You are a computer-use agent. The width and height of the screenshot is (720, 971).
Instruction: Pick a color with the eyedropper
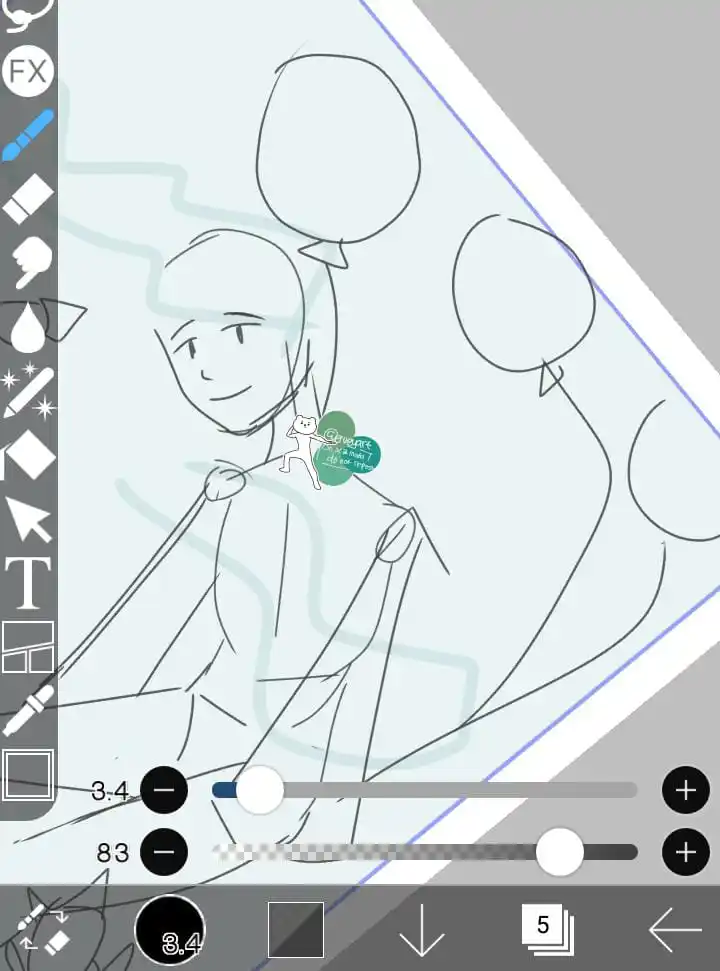pos(28,711)
